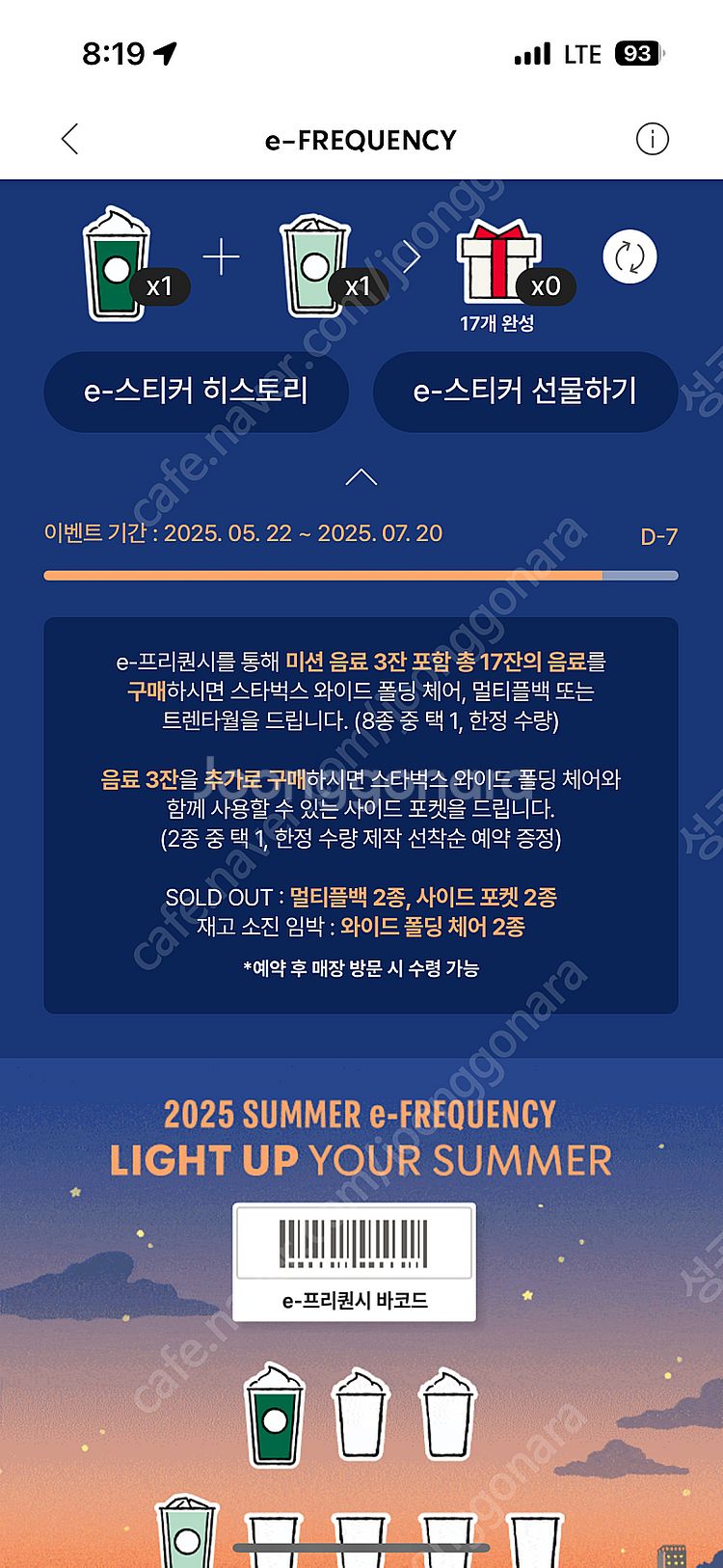
Task: Open e-스티커 히스토리
Action: coord(196,392)
